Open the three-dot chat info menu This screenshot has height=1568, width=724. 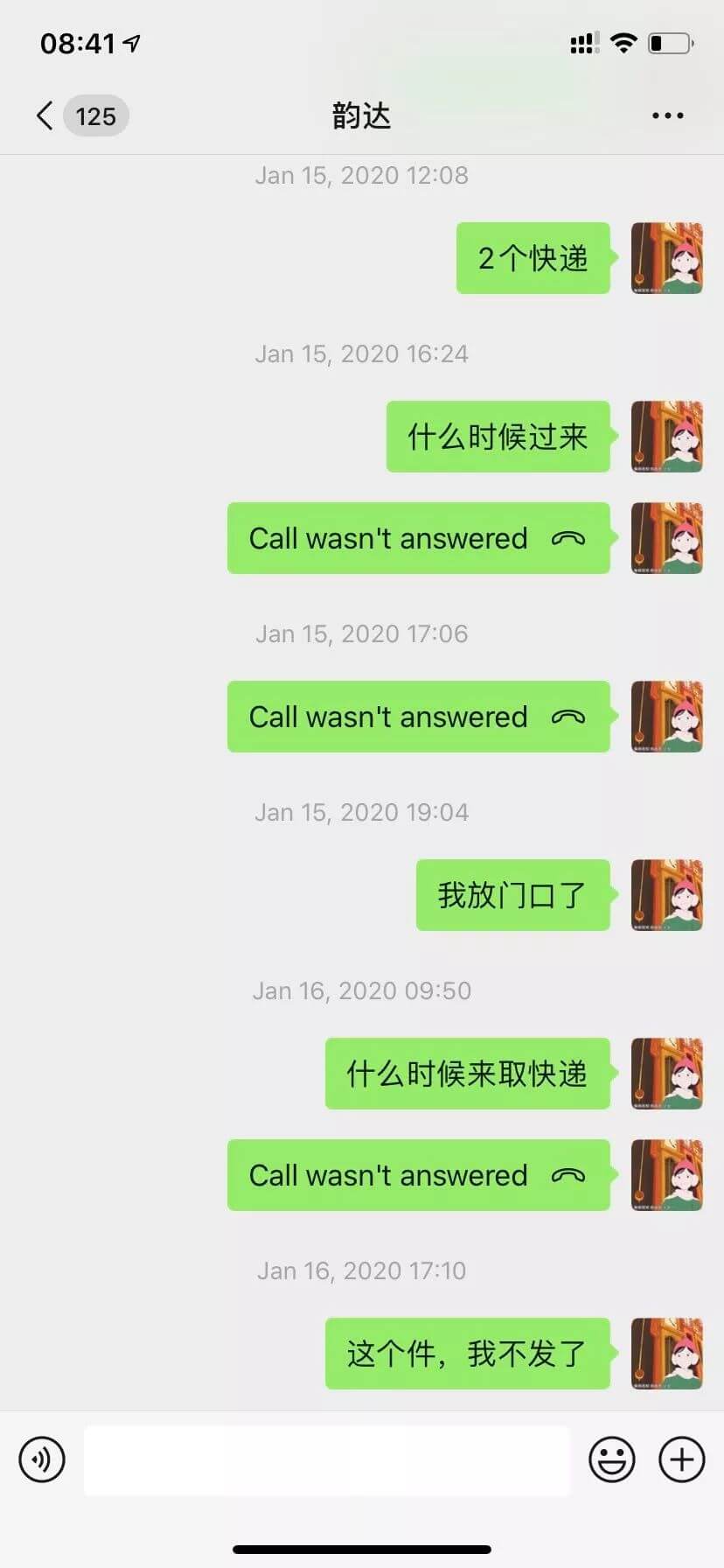(x=667, y=115)
